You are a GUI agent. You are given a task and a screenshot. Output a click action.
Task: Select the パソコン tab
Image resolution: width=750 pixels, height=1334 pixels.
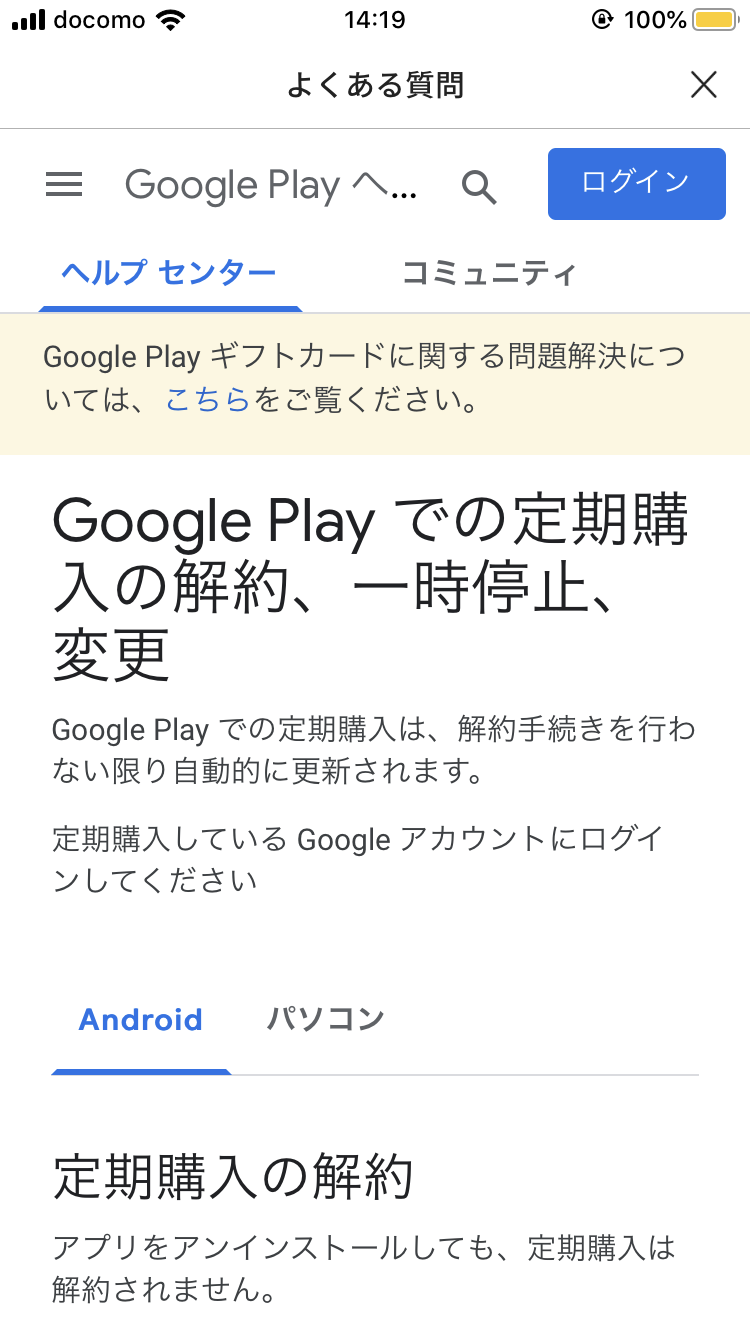325,1020
